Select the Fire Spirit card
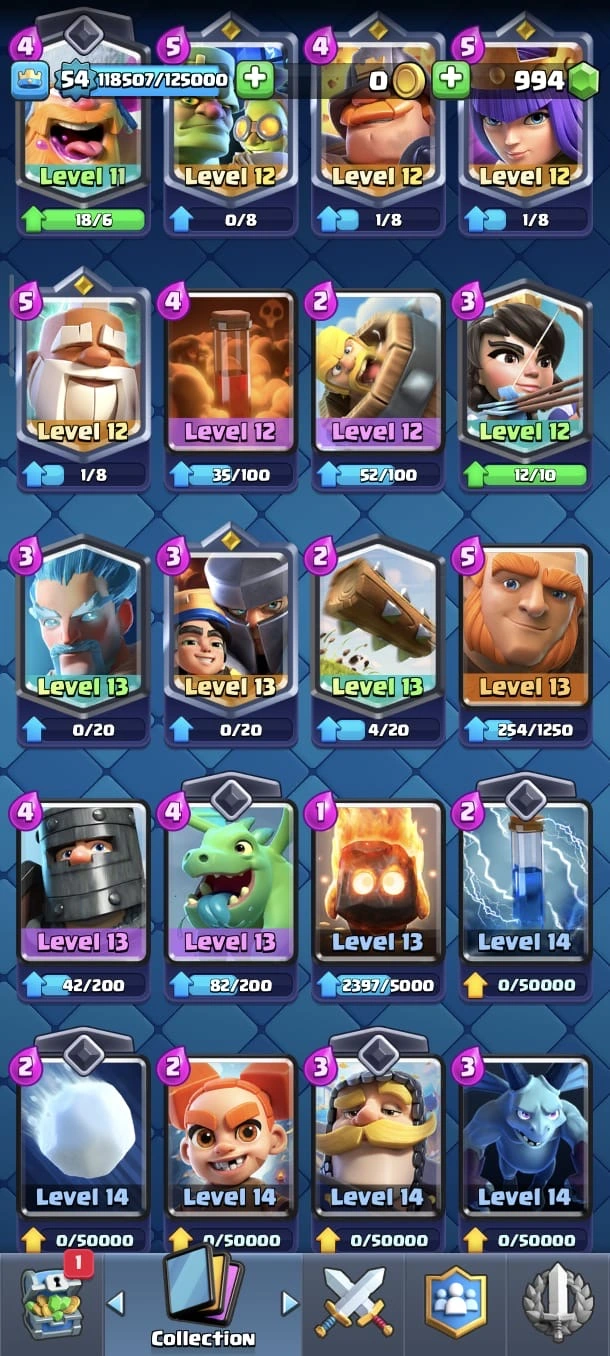This screenshot has width=610, height=1356. (x=377, y=878)
